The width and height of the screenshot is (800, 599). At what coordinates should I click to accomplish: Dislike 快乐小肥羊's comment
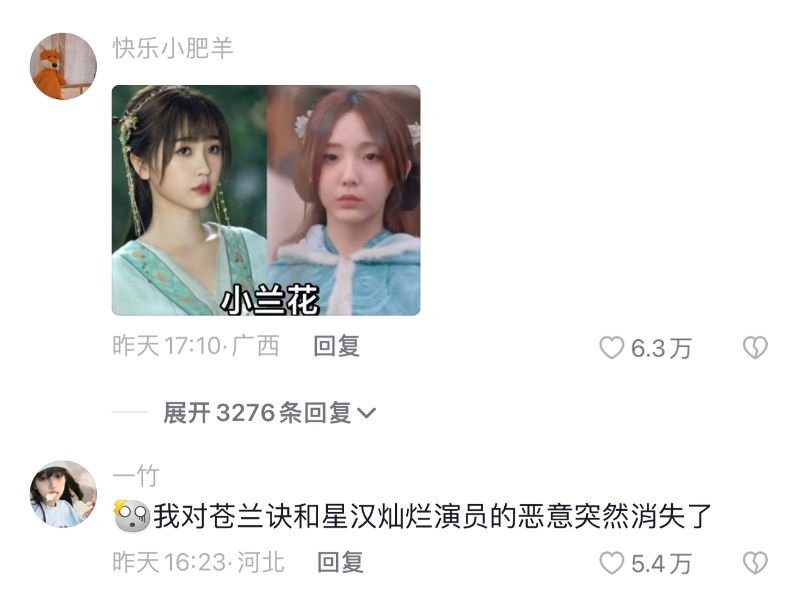754,347
